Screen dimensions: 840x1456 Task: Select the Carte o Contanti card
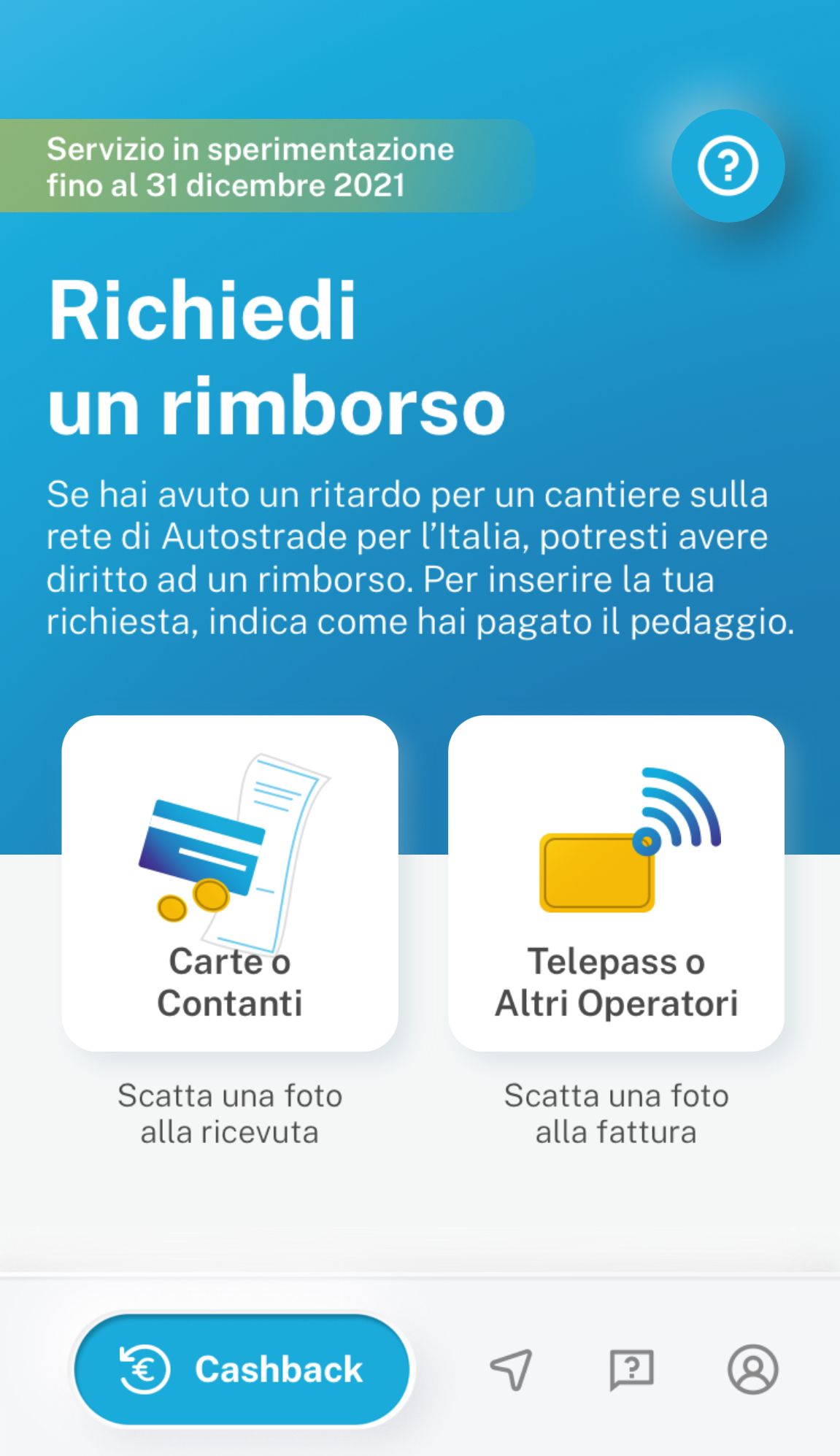coord(230,883)
